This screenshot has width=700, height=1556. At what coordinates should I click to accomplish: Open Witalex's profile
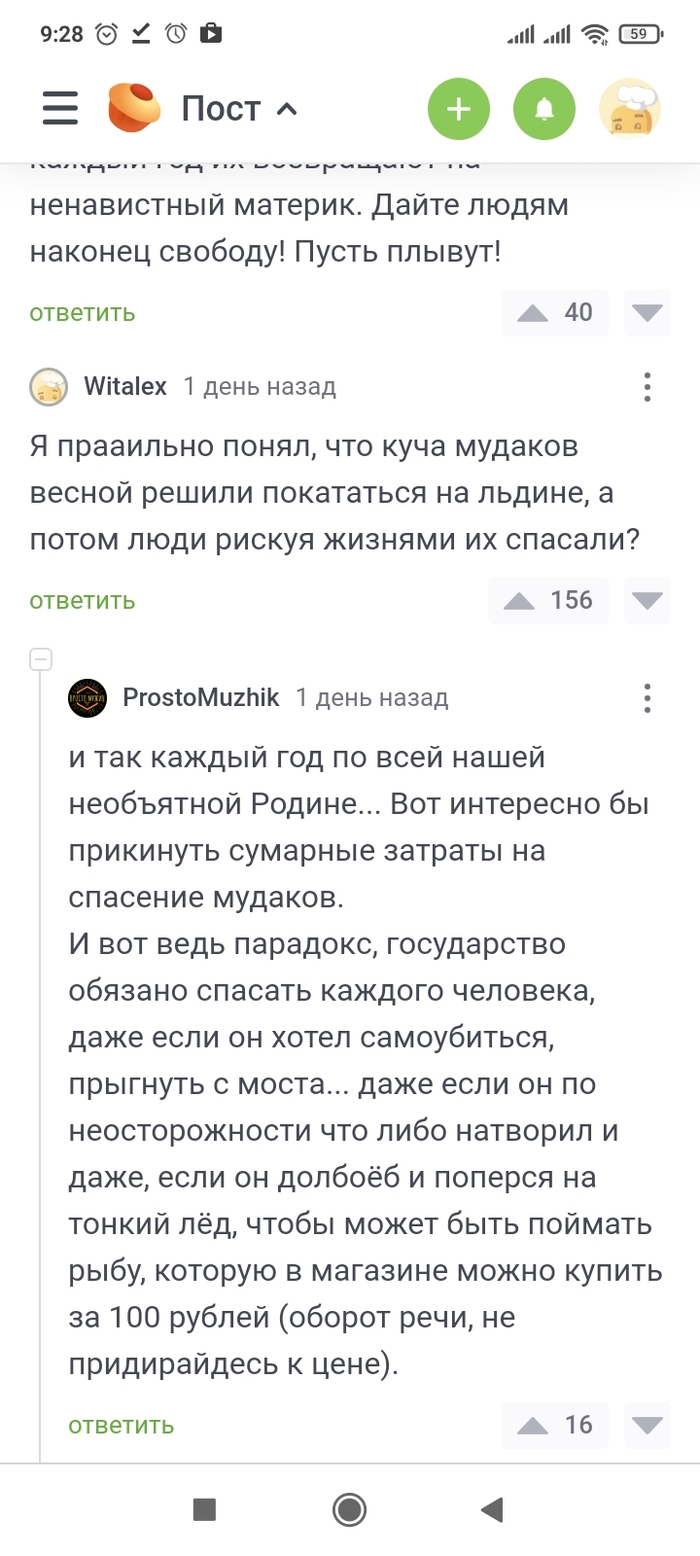pyautogui.click(x=125, y=386)
